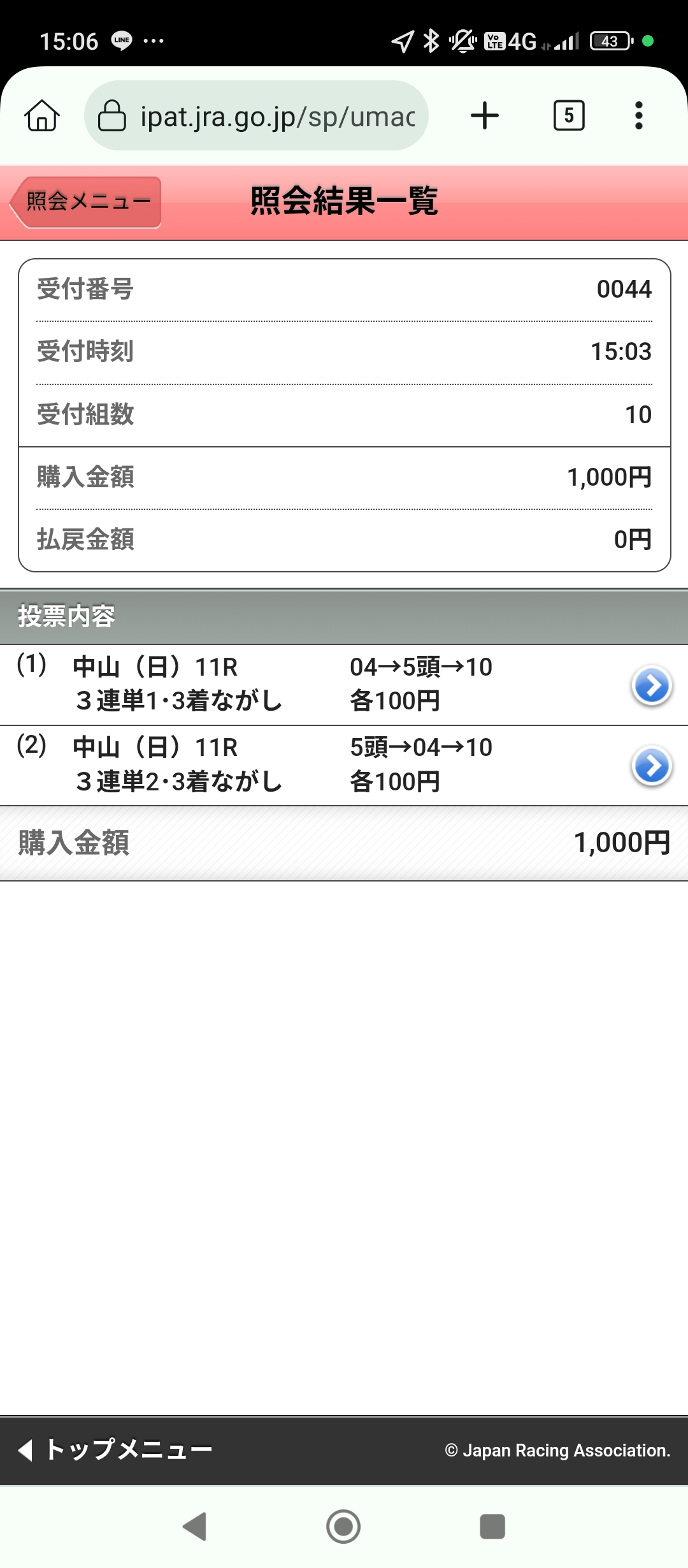Screen dimensions: 688x1568
Task: Open bet details for 3連単2・3着ながし
Action: (651, 766)
